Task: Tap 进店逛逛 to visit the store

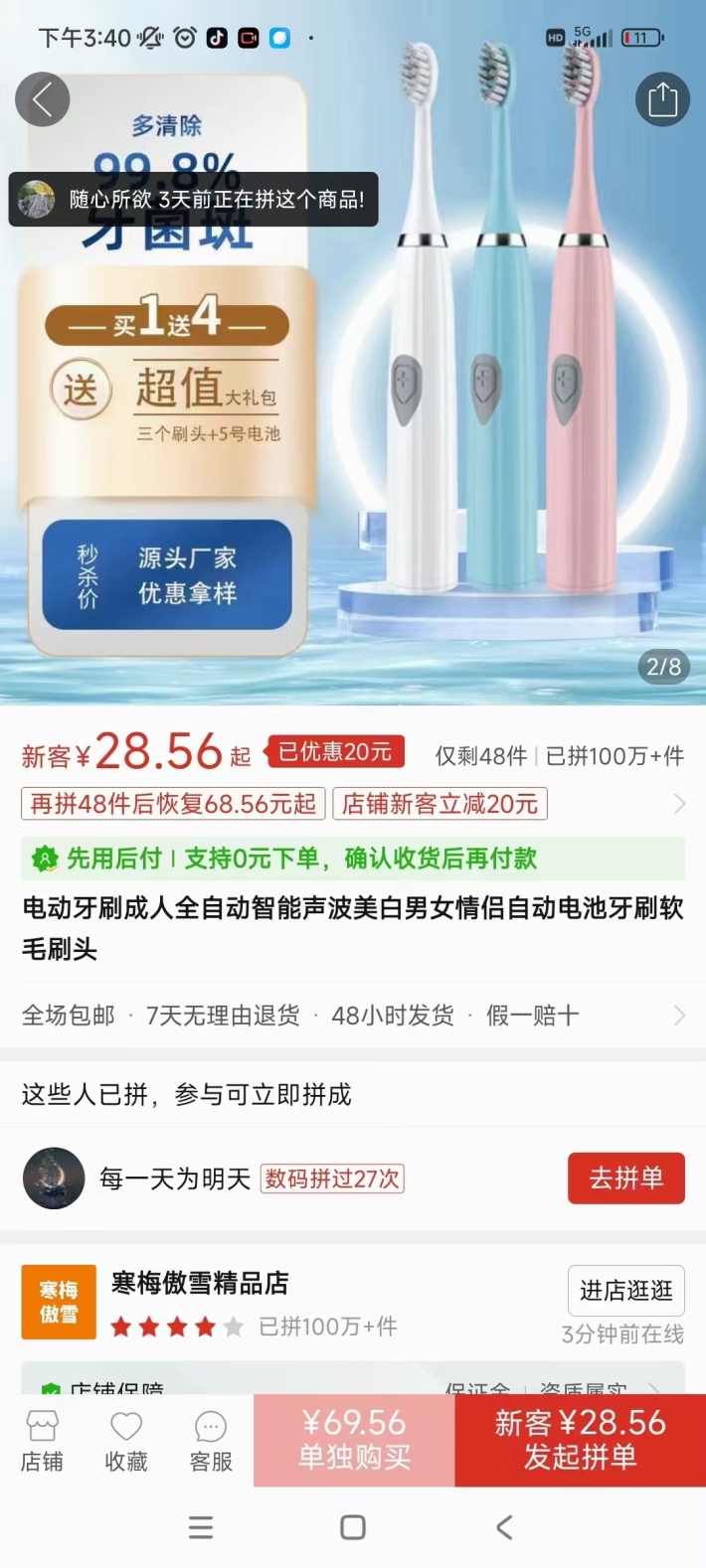Action: coord(625,1291)
